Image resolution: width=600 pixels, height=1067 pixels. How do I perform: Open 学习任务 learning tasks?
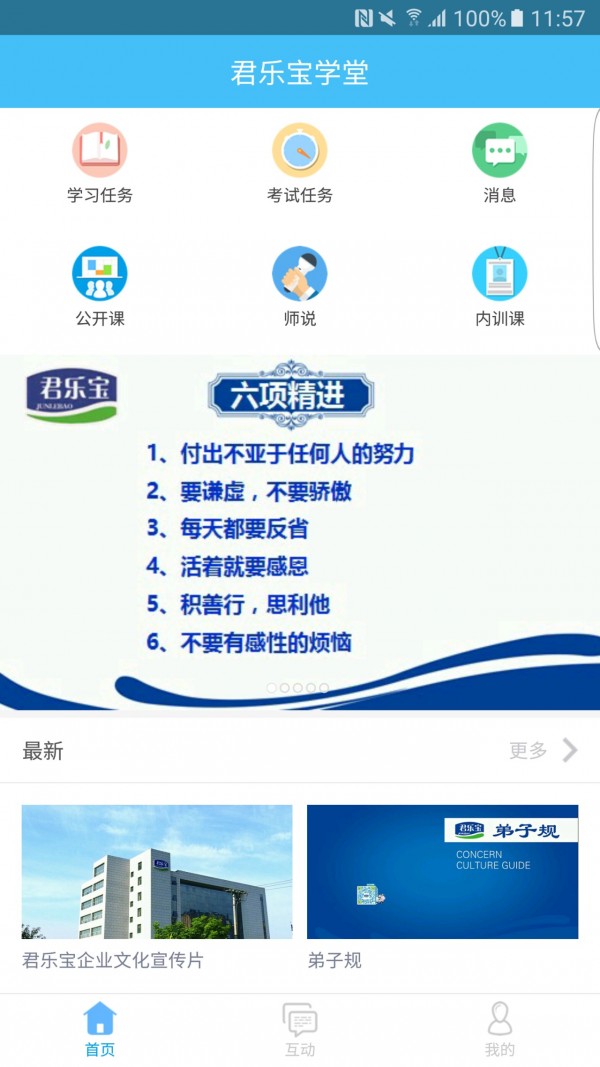click(x=100, y=163)
